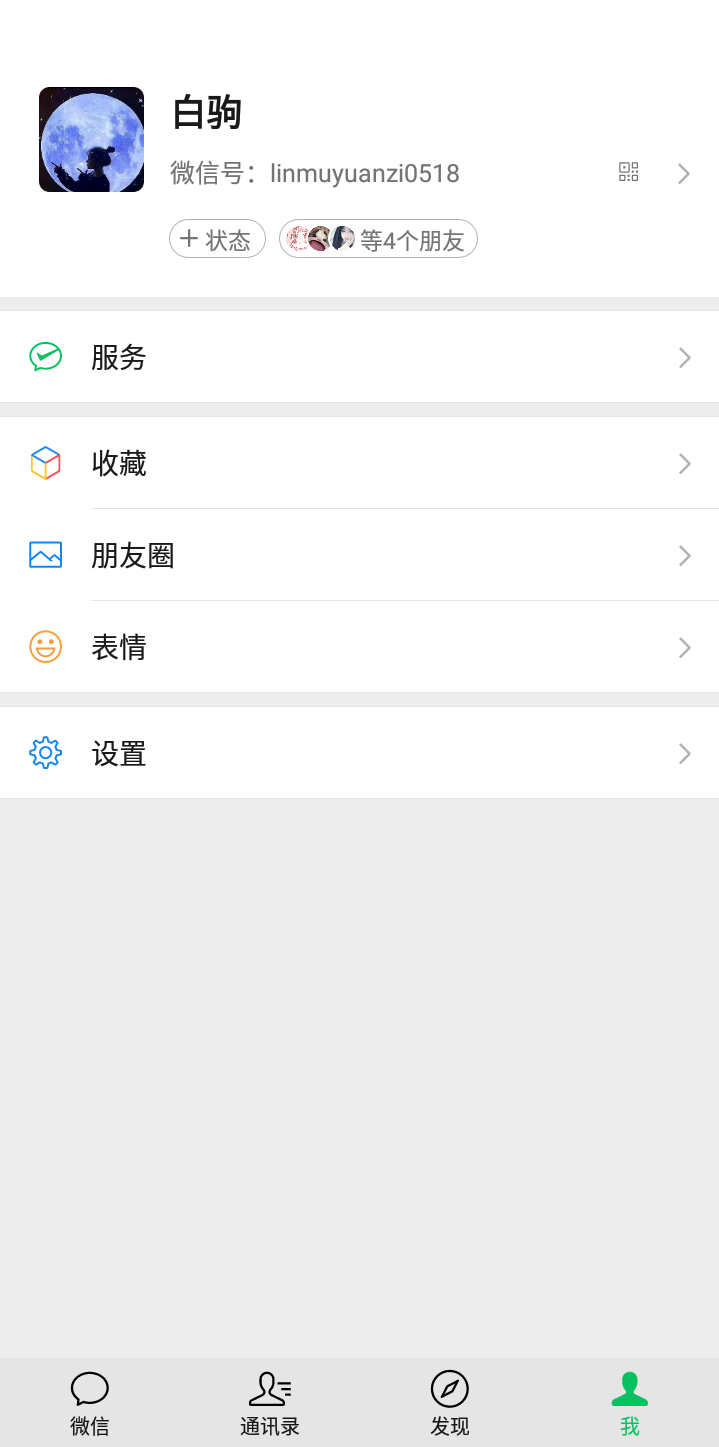
Task: Switch to the 发现 discover tab
Action: (x=450, y=1402)
